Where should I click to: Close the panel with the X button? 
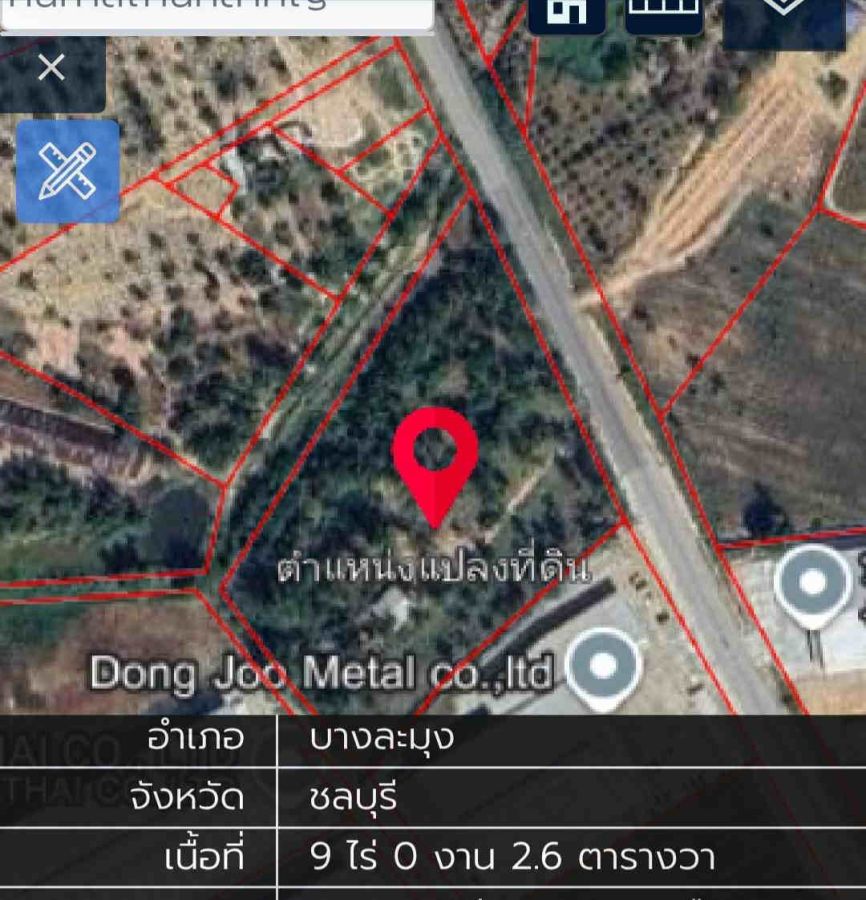click(51, 69)
